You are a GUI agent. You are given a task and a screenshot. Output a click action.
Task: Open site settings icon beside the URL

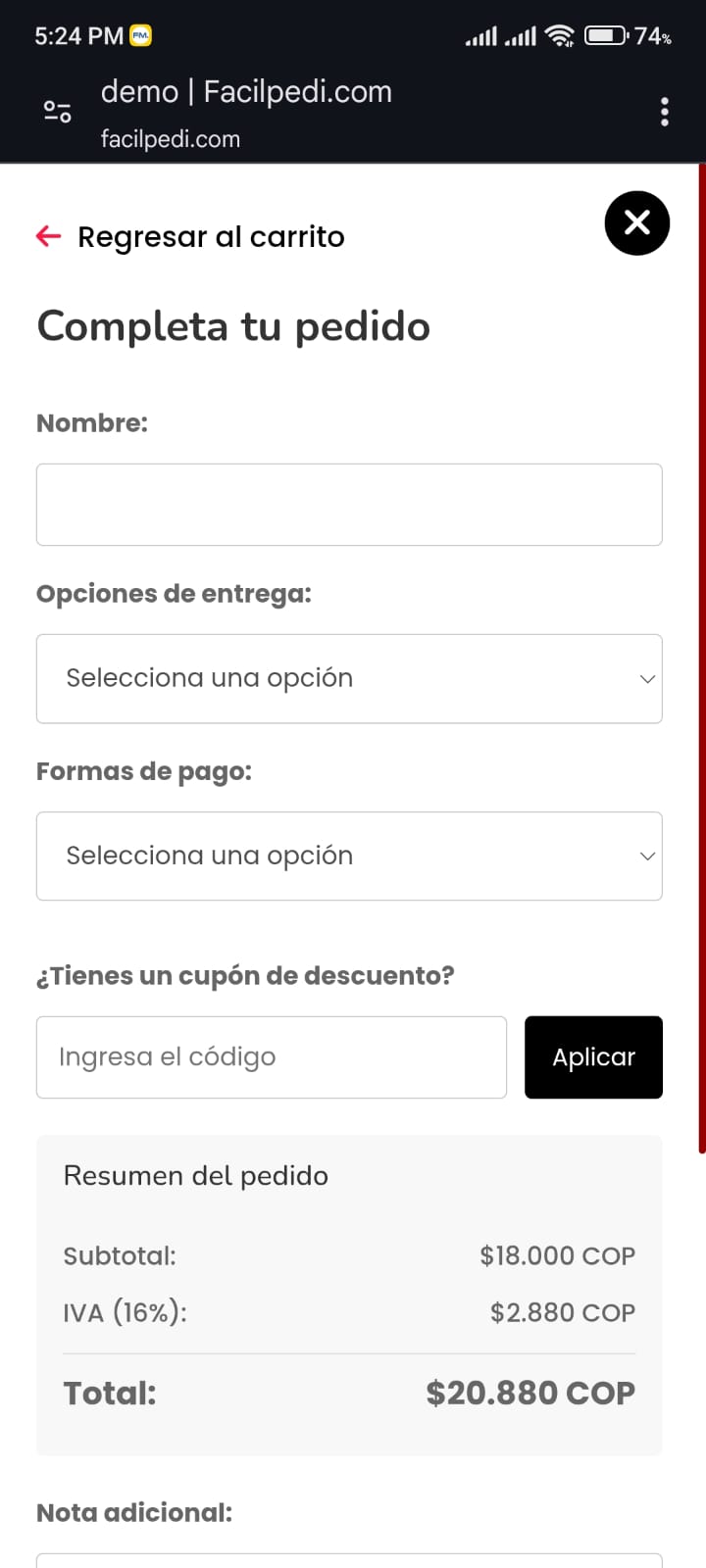tap(58, 112)
